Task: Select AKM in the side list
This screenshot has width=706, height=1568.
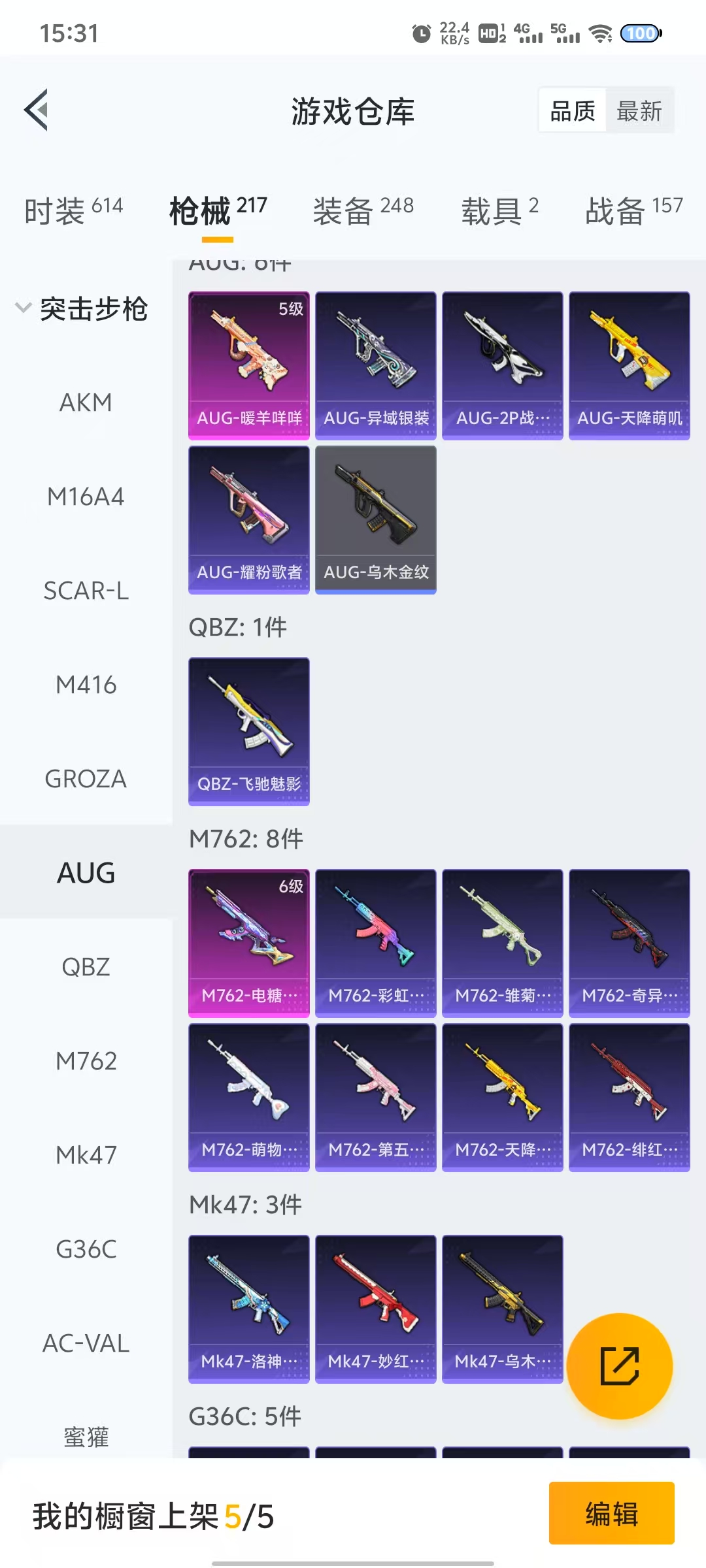Action: (86, 402)
